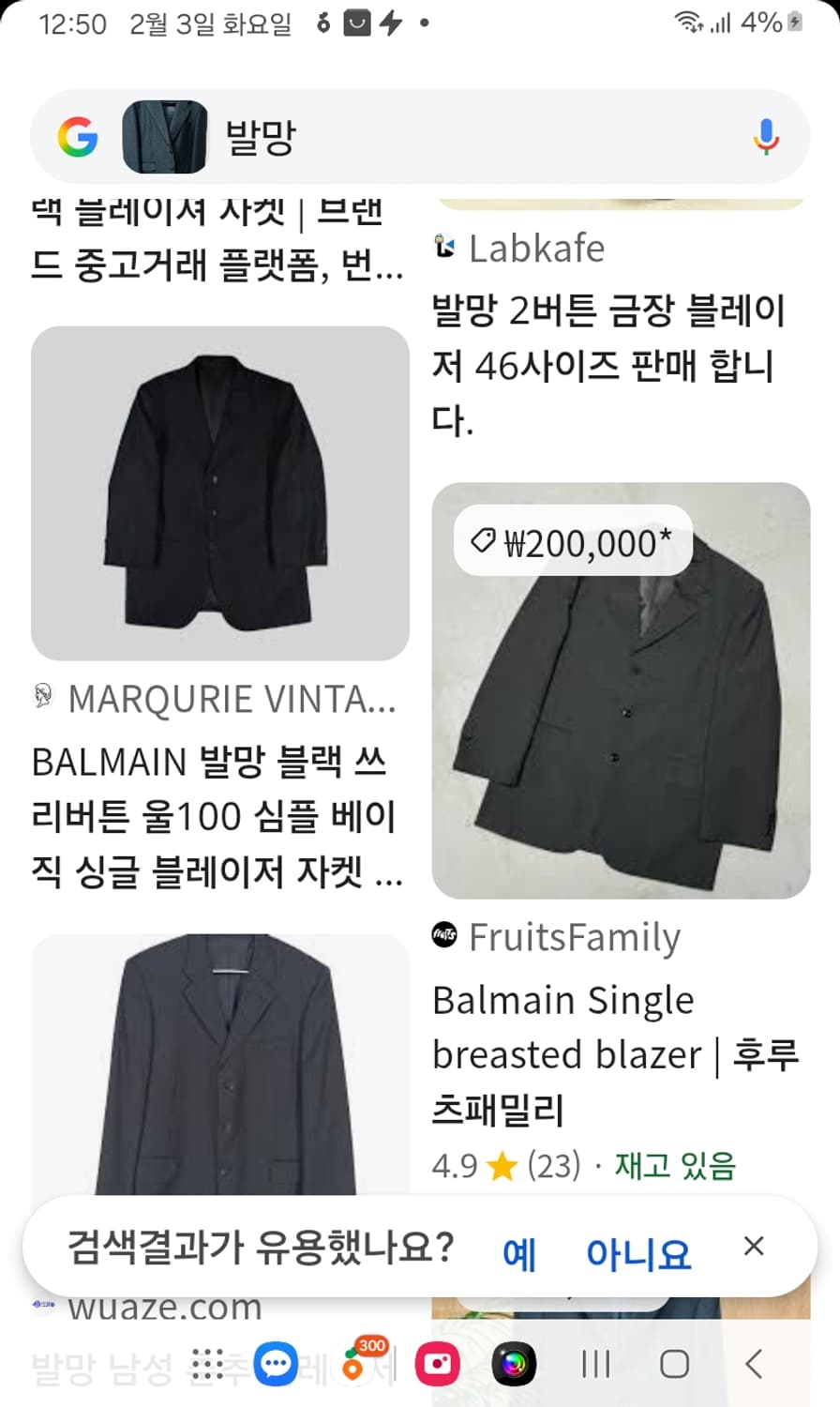
Task: Launch the camera app from the taskbar
Action: [x=512, y=1366]
